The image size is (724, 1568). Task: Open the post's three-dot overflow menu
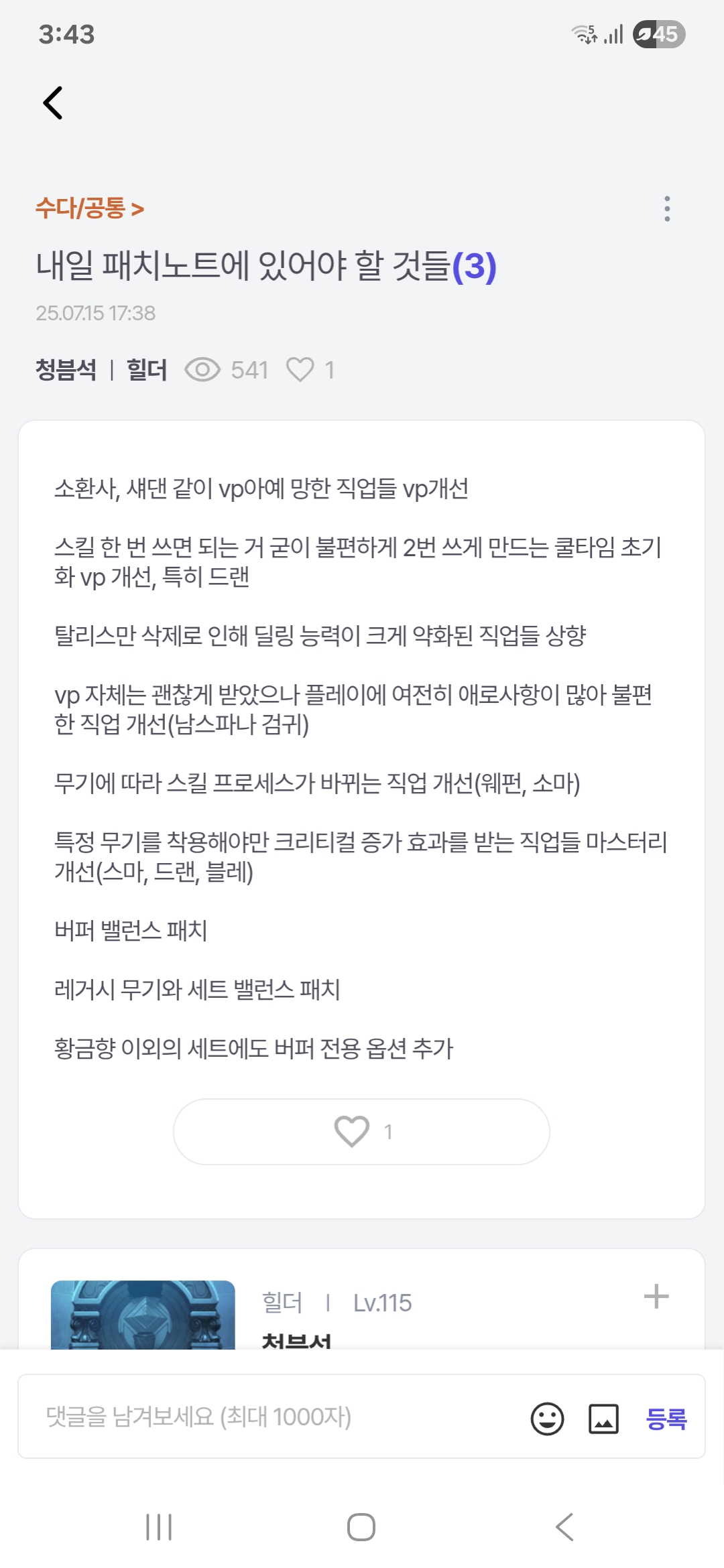coord(666,209)
